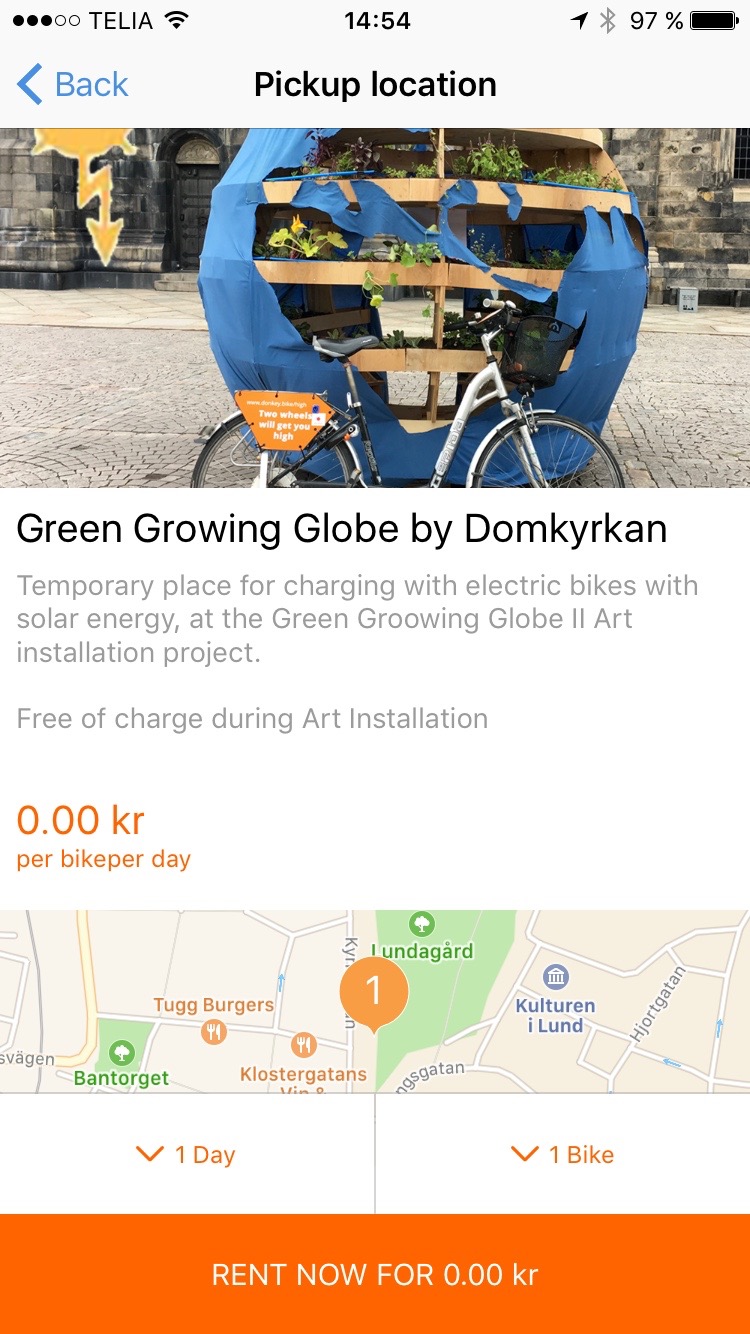Tap the orange map pin numbered 1

(374, 992)
